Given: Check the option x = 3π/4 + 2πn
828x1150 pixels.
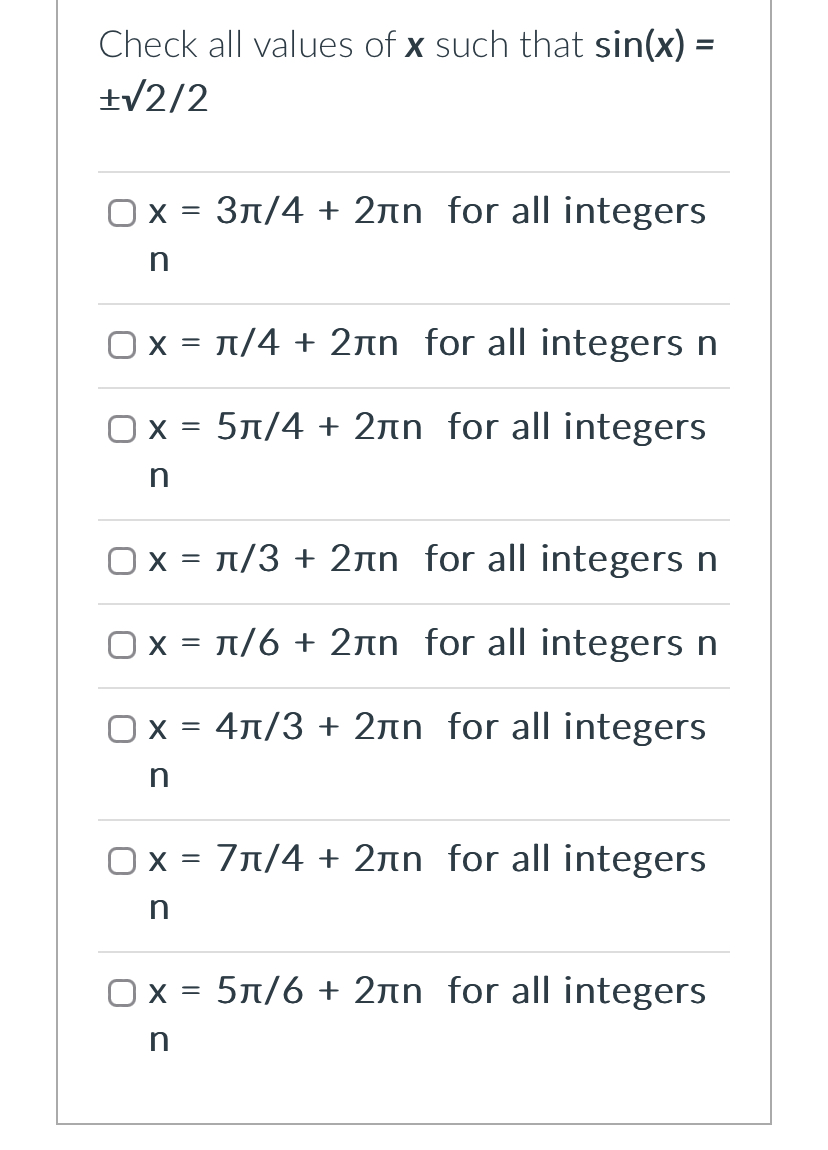Looking at the screenshot, I should pyautogui.click(x=121, y=212).
